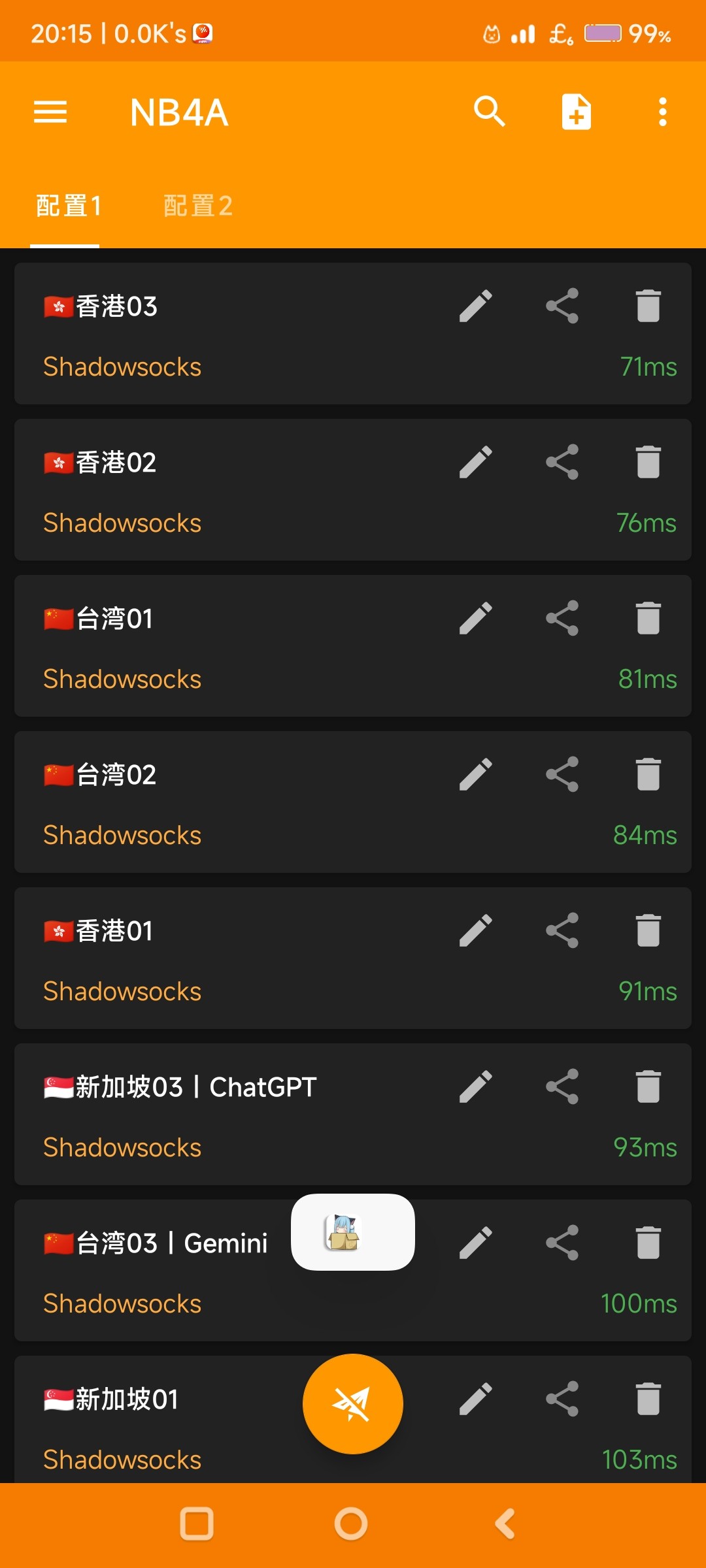Screen dimensions: 706x1568
Task: Go back with the system back button
Action: (505, 1524)
